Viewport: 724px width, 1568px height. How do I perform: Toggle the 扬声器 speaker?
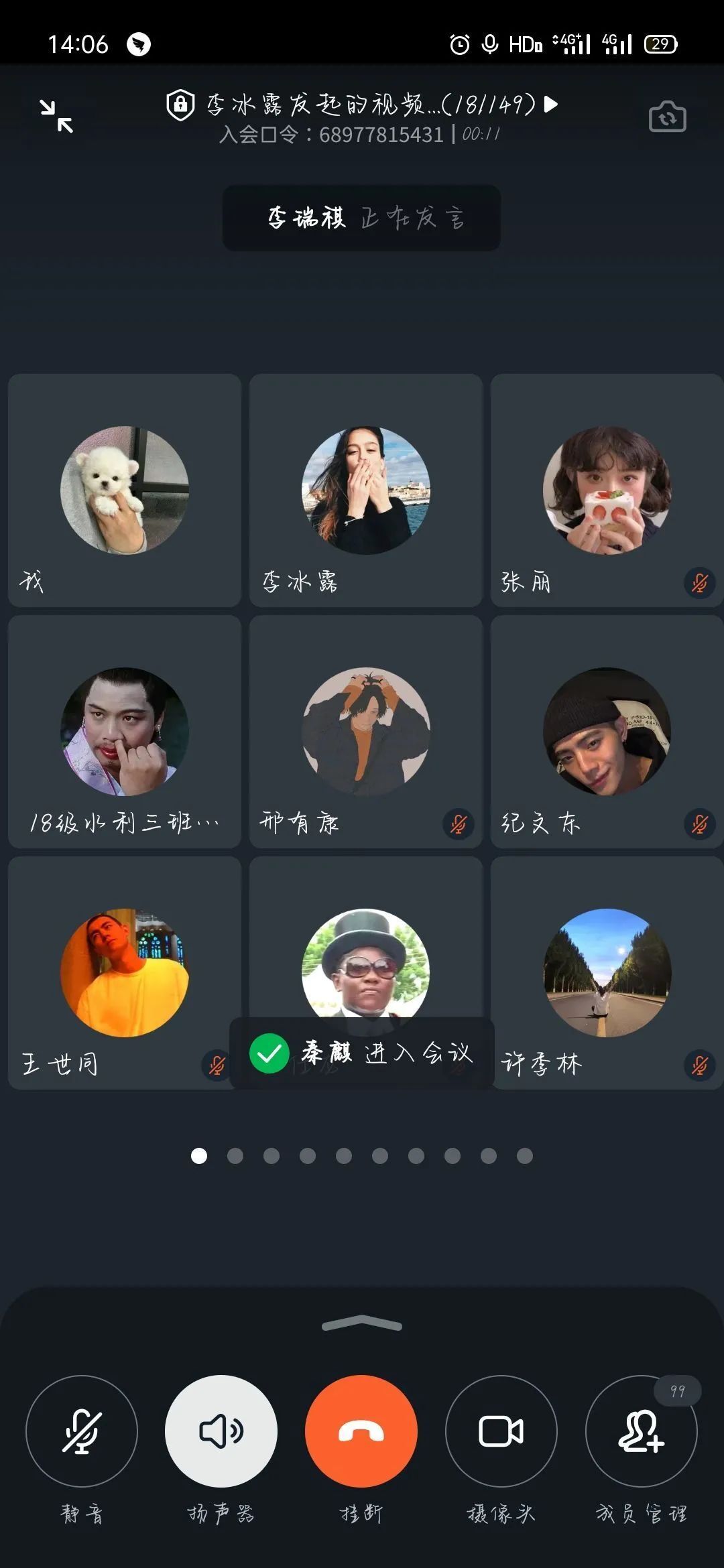221,1431
